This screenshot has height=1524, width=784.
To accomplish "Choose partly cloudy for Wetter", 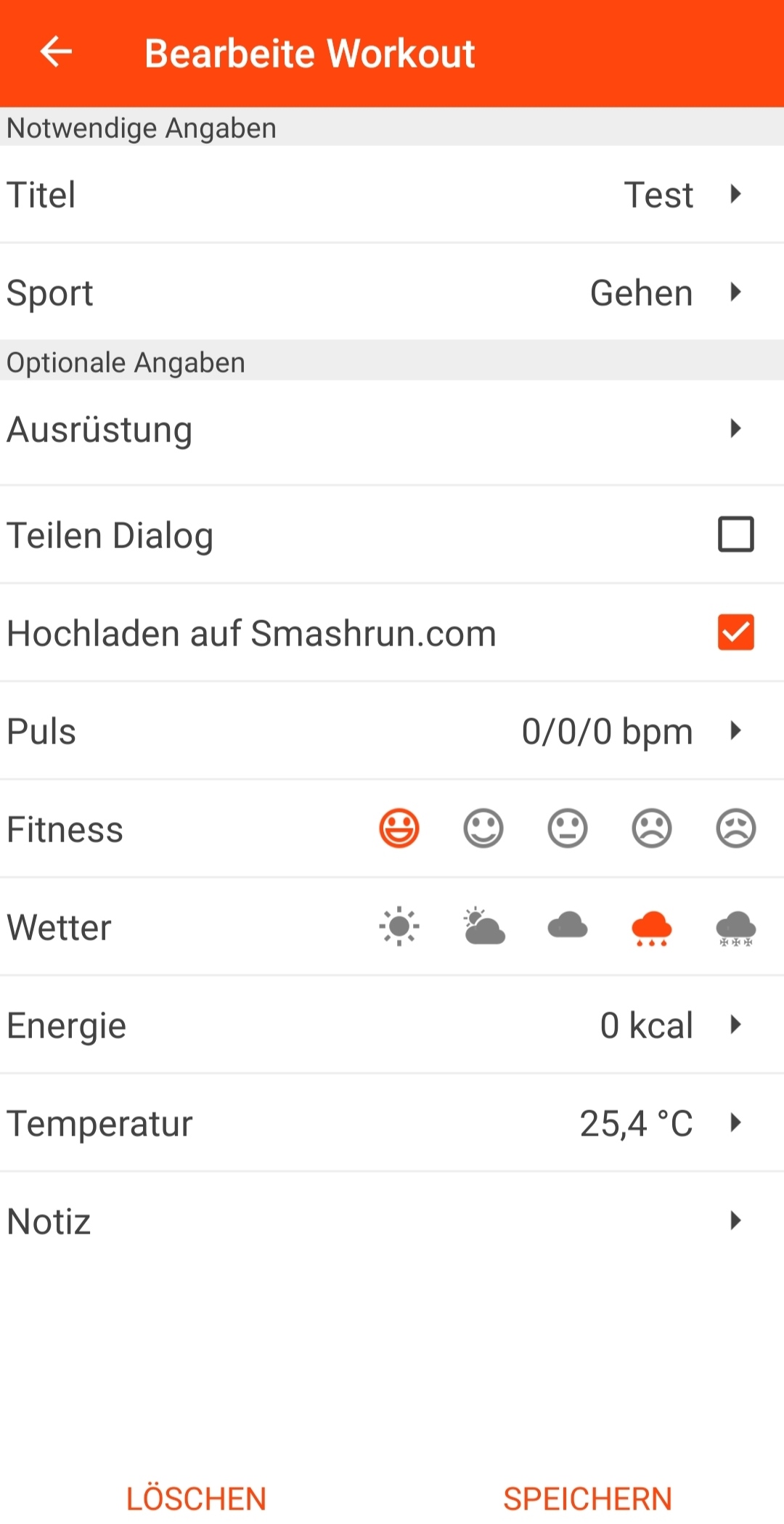I will (483, 926).
